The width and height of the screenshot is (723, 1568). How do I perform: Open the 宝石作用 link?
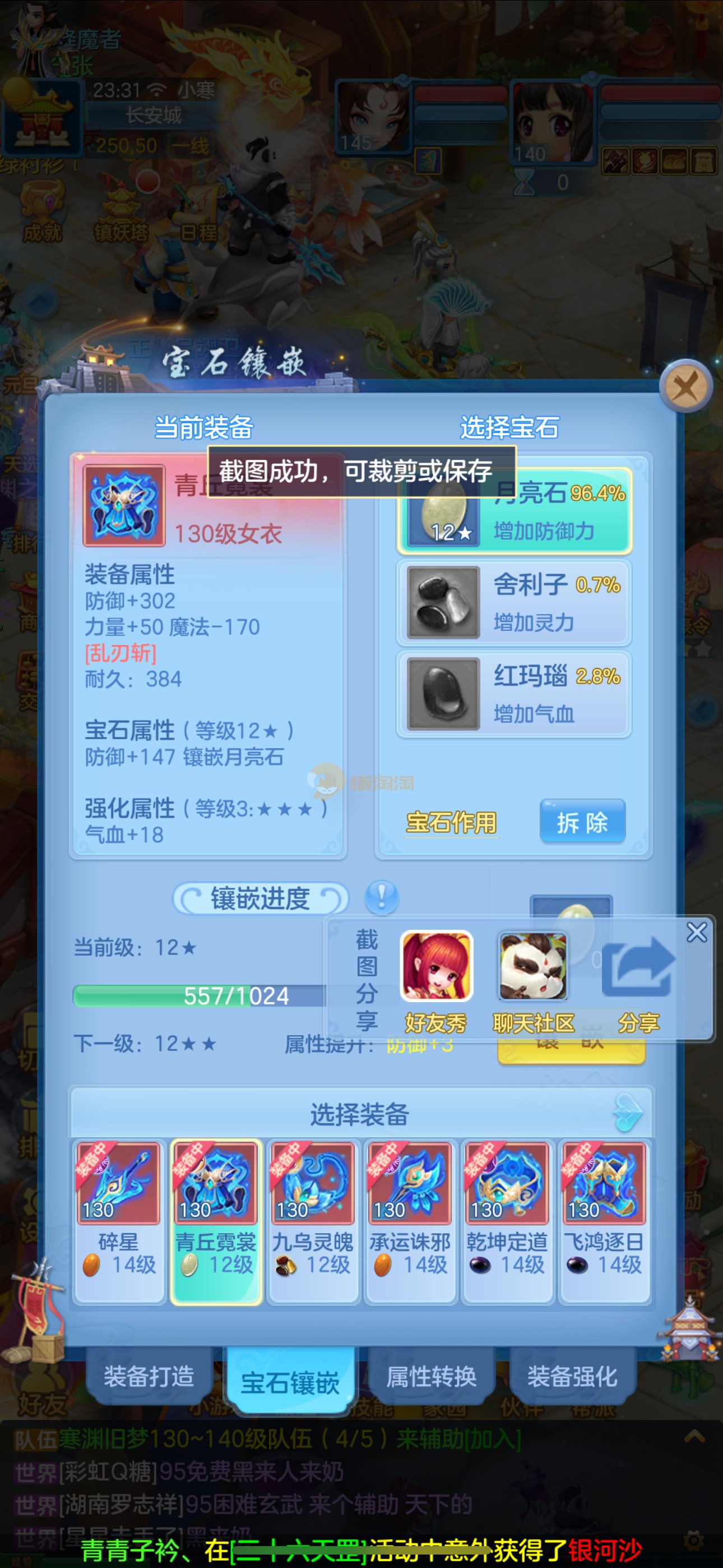(x=451, y=822)
